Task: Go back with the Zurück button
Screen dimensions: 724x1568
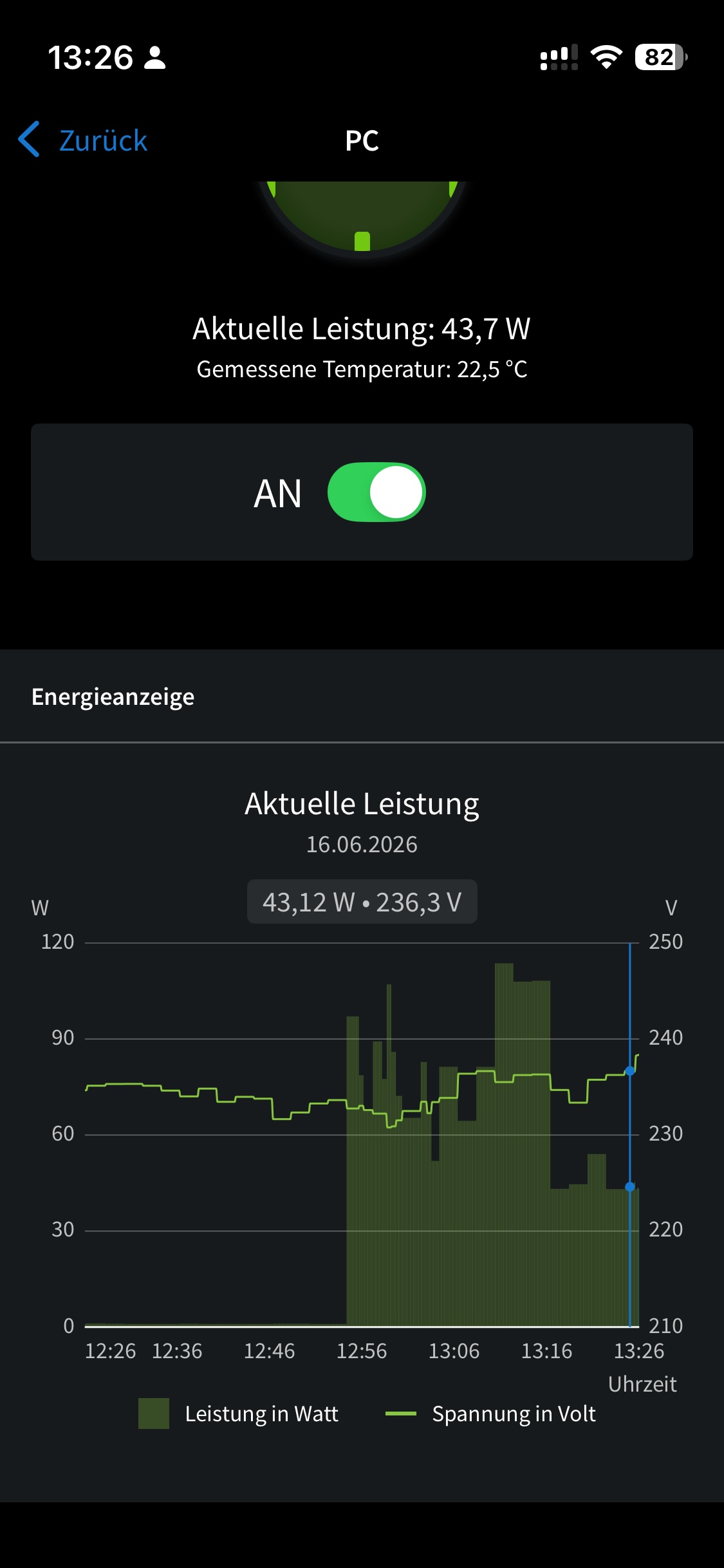Action: [x=83, y=140]
